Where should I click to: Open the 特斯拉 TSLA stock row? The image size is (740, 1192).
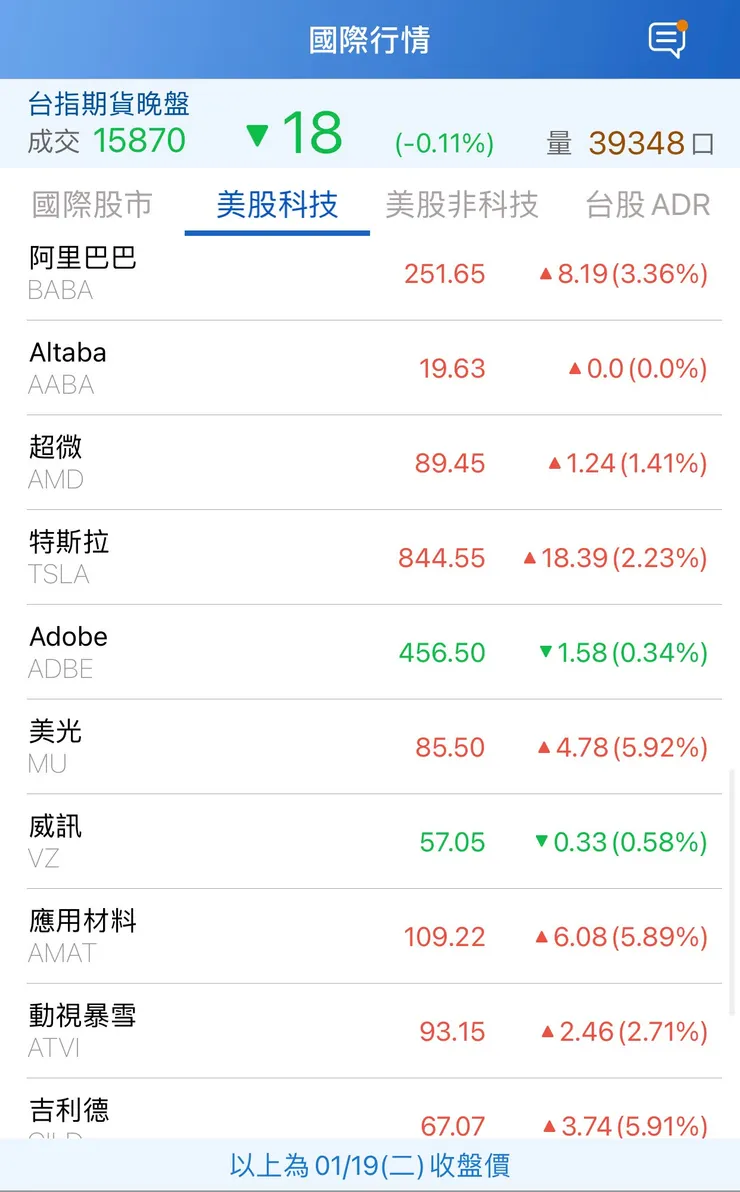[370, 558]
